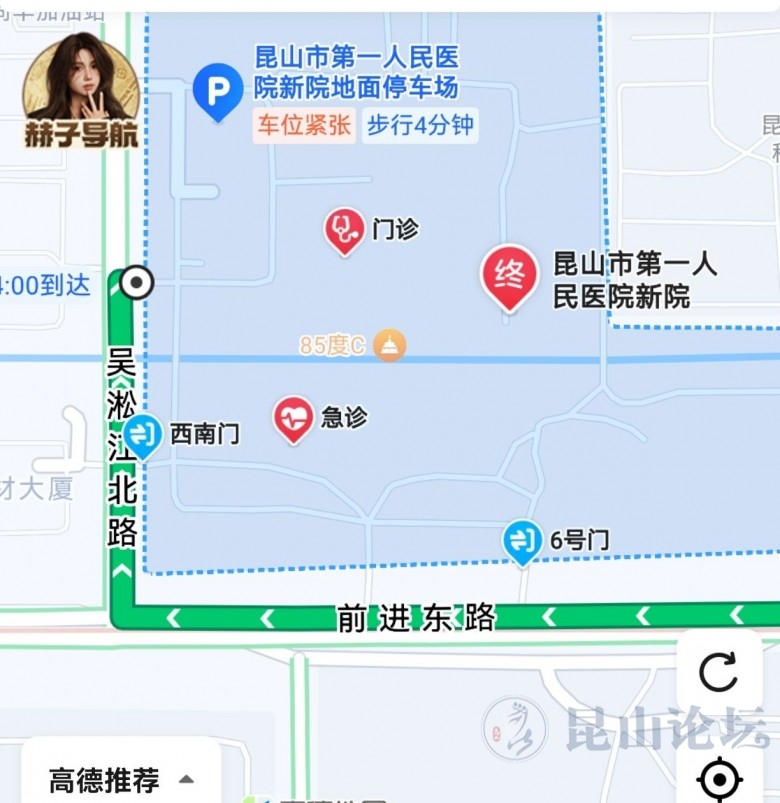The width and height of the screenshot is (780, 803).
Task: Select the 昆山市第一人民医院新院地面停车场 parking marker
Action: pyautogui.click(x=218, y=90)
